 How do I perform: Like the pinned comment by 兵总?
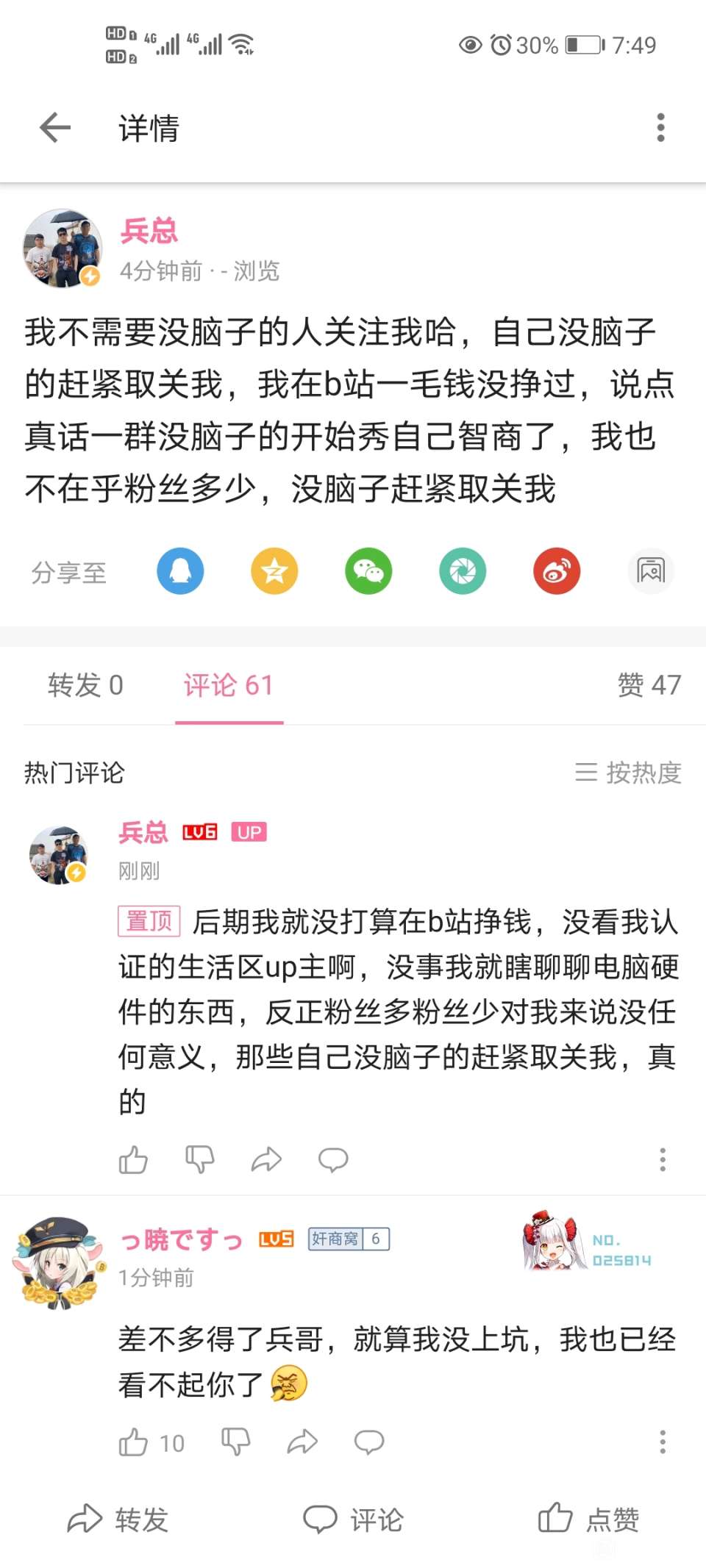pos(133,1159)
